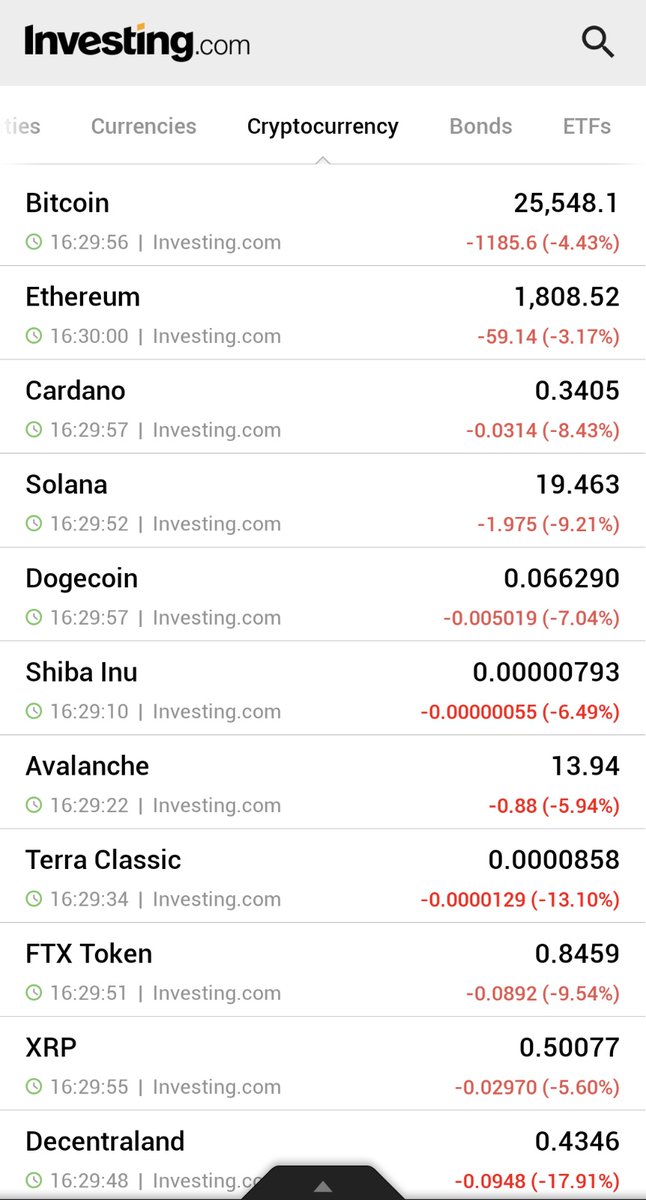Switch to the Currencies tab

tap(144, 126)
